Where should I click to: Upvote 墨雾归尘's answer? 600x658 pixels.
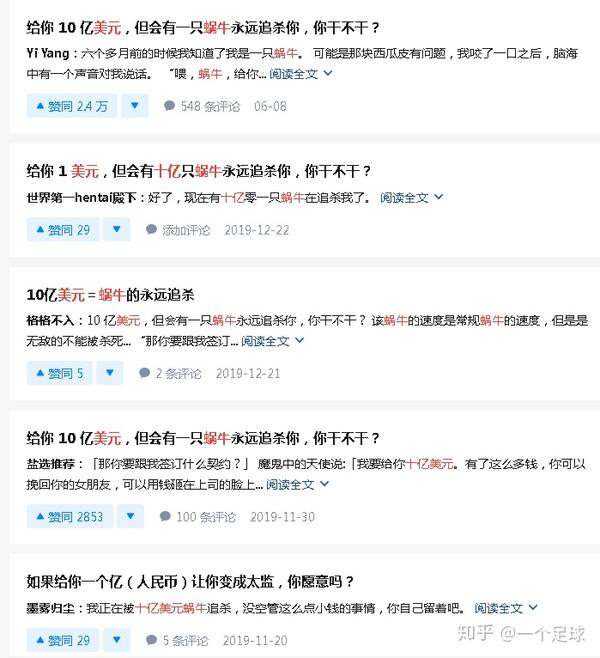point(62,640)
